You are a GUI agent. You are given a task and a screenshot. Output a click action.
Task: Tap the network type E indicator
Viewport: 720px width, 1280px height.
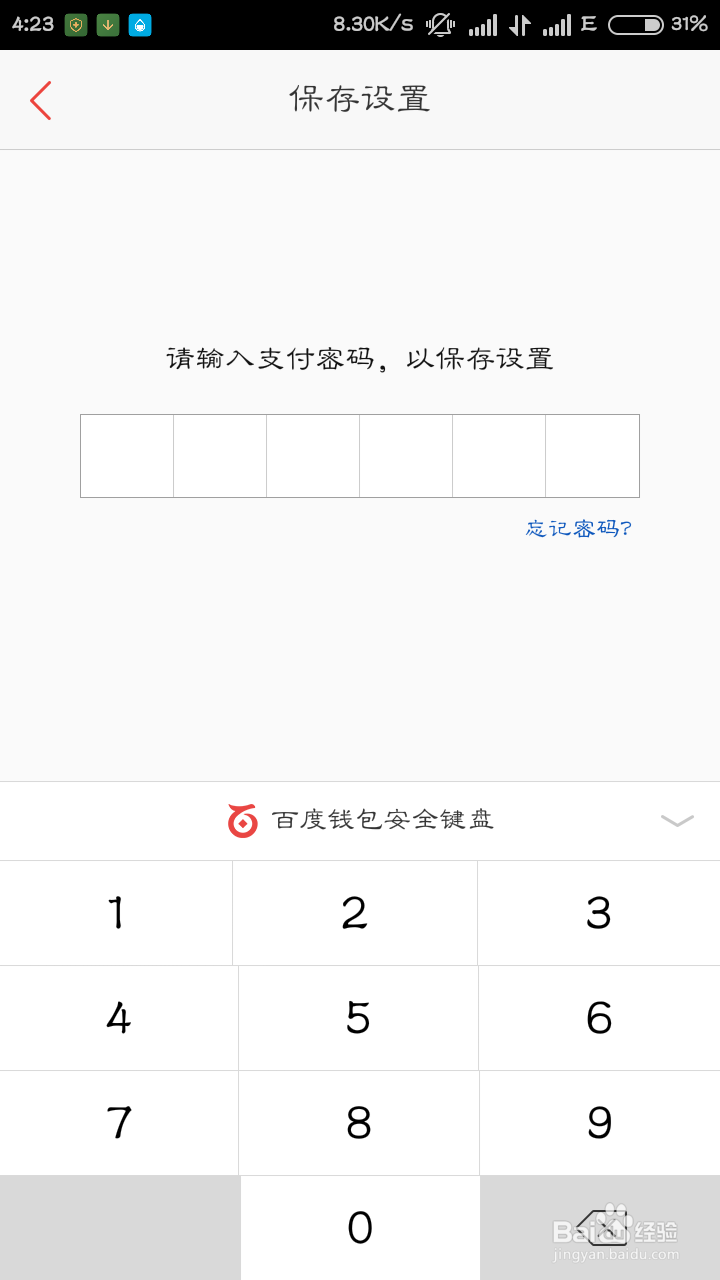click(x=586, y=23)
